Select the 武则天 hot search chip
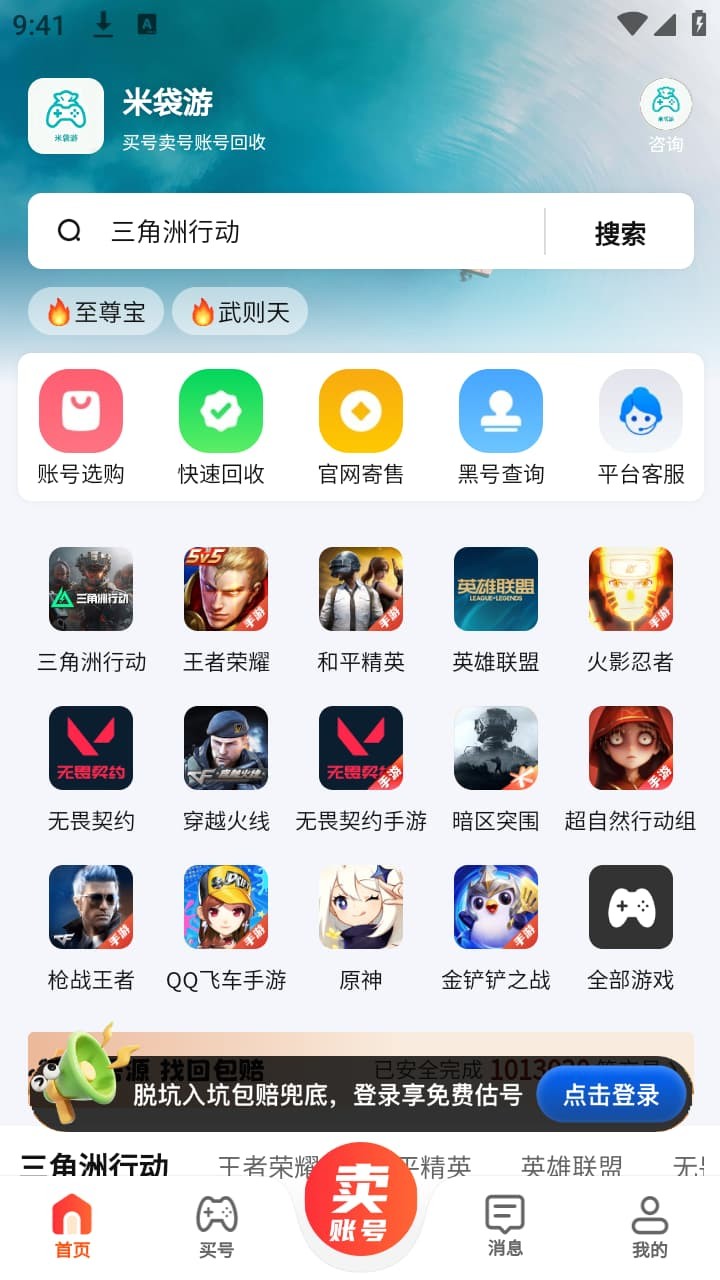 point(240,312)
